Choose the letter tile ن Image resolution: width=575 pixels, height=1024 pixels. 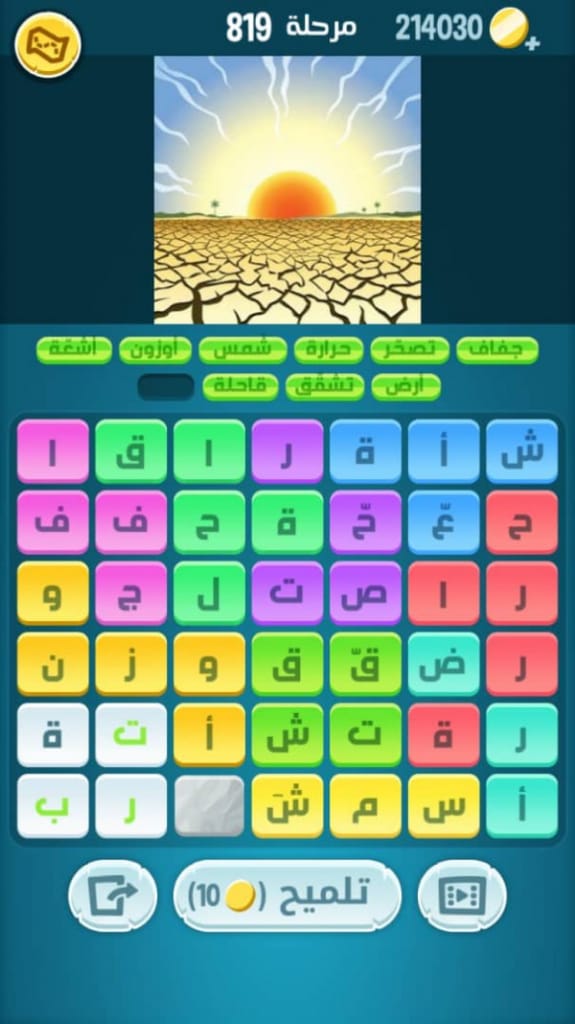[x=53, y=664]
